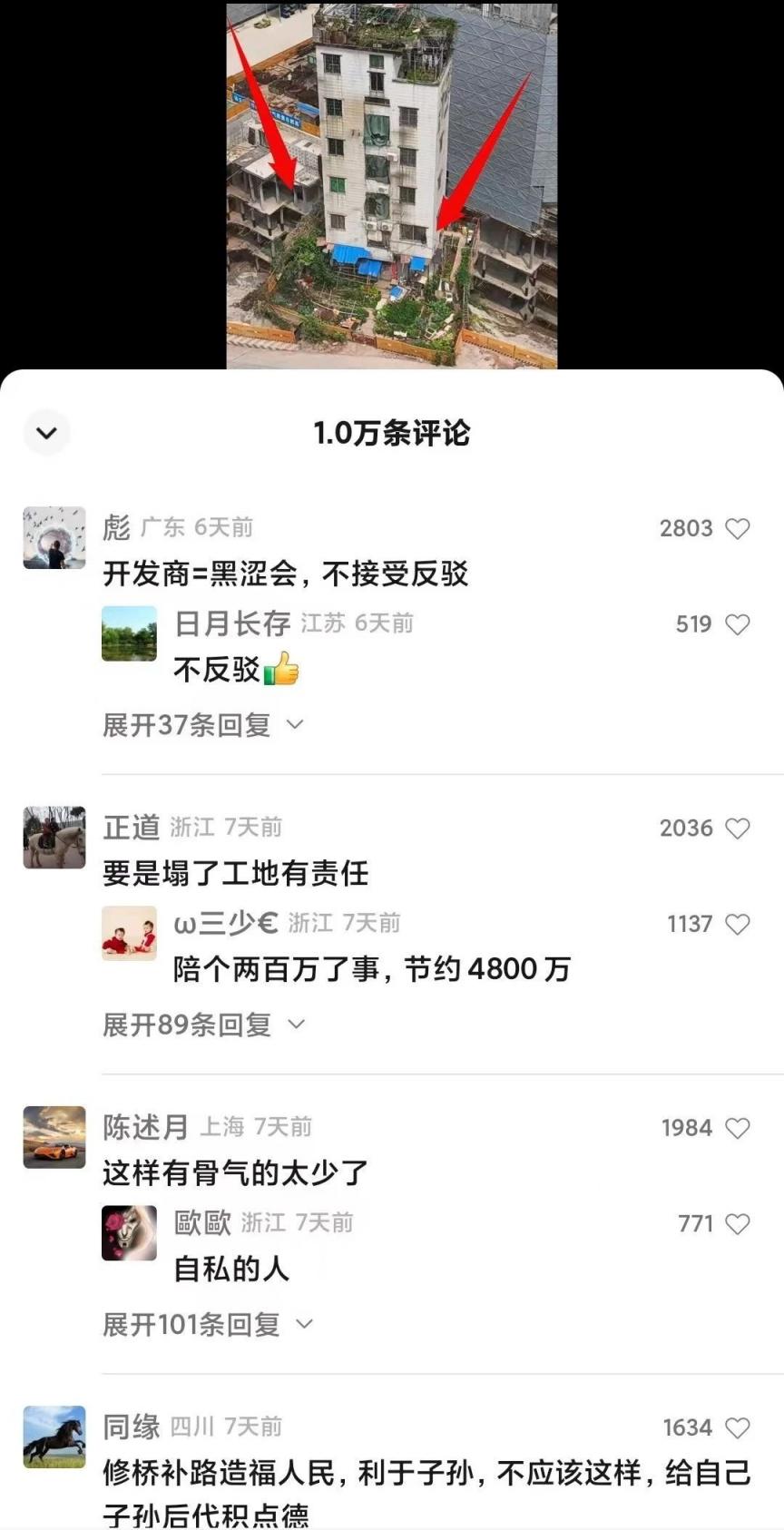Expand 展开89条回复
This screenshot has width=784, height=1530.
[203, 1025]
